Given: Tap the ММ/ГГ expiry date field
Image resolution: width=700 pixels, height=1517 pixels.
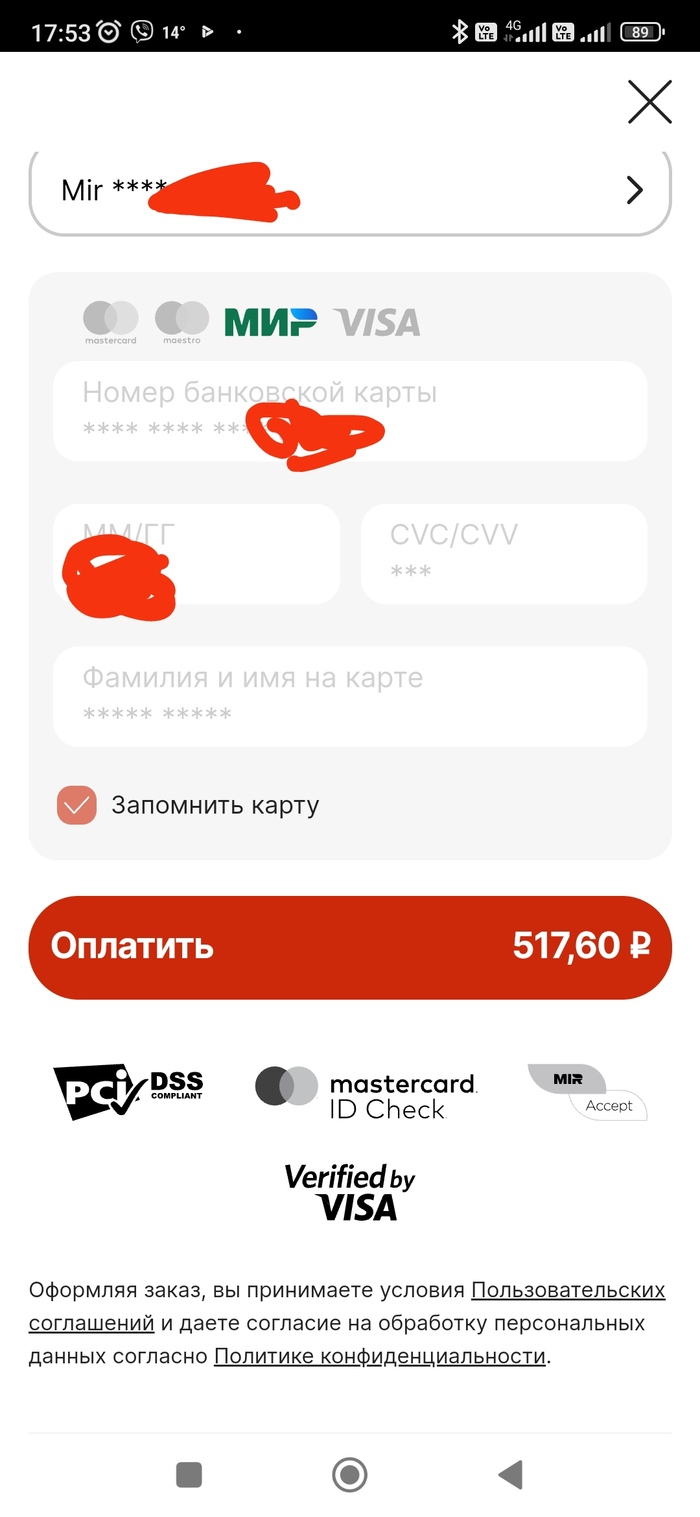Looking at the screenshot, I should (196, 554).
